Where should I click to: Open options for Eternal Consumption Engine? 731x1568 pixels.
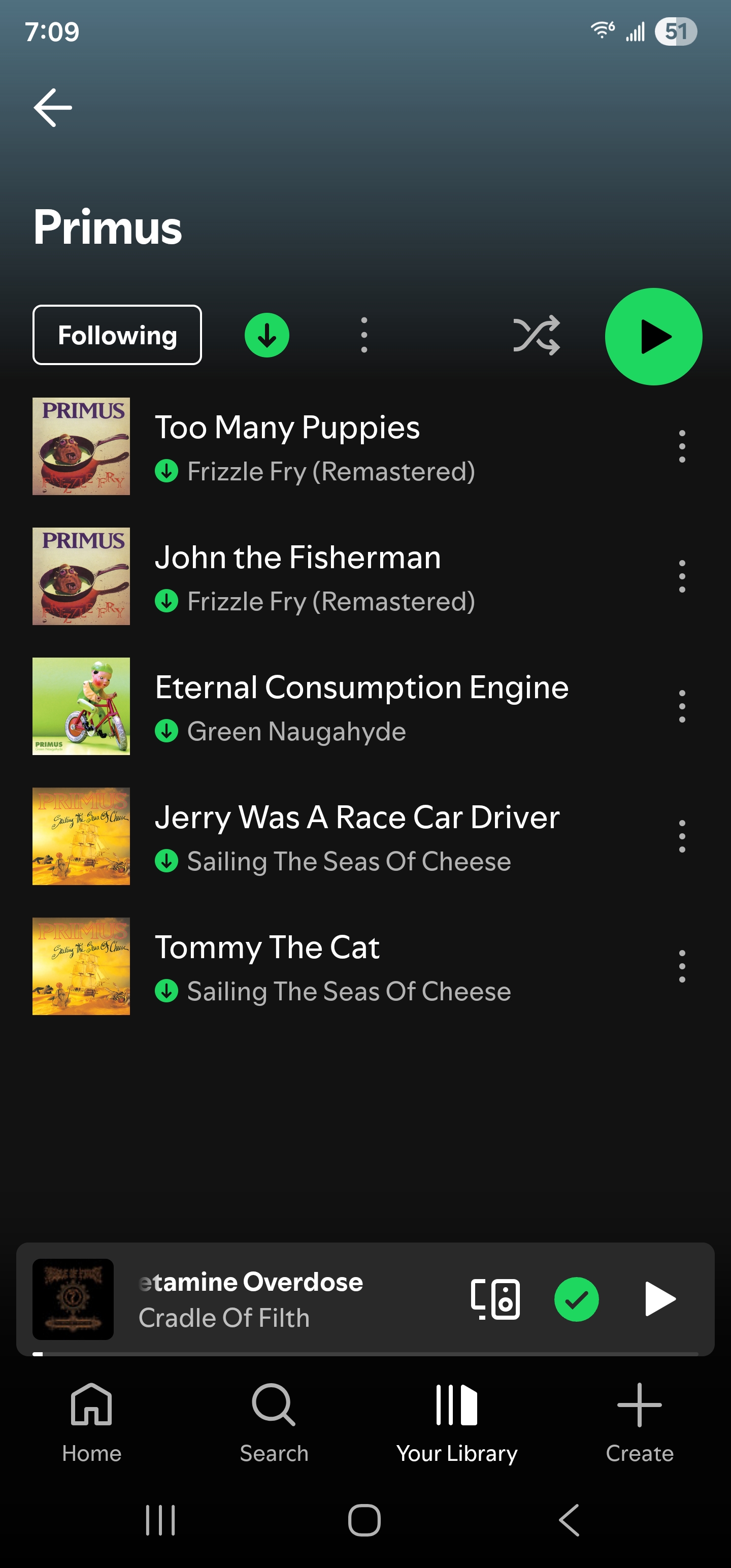682,706
